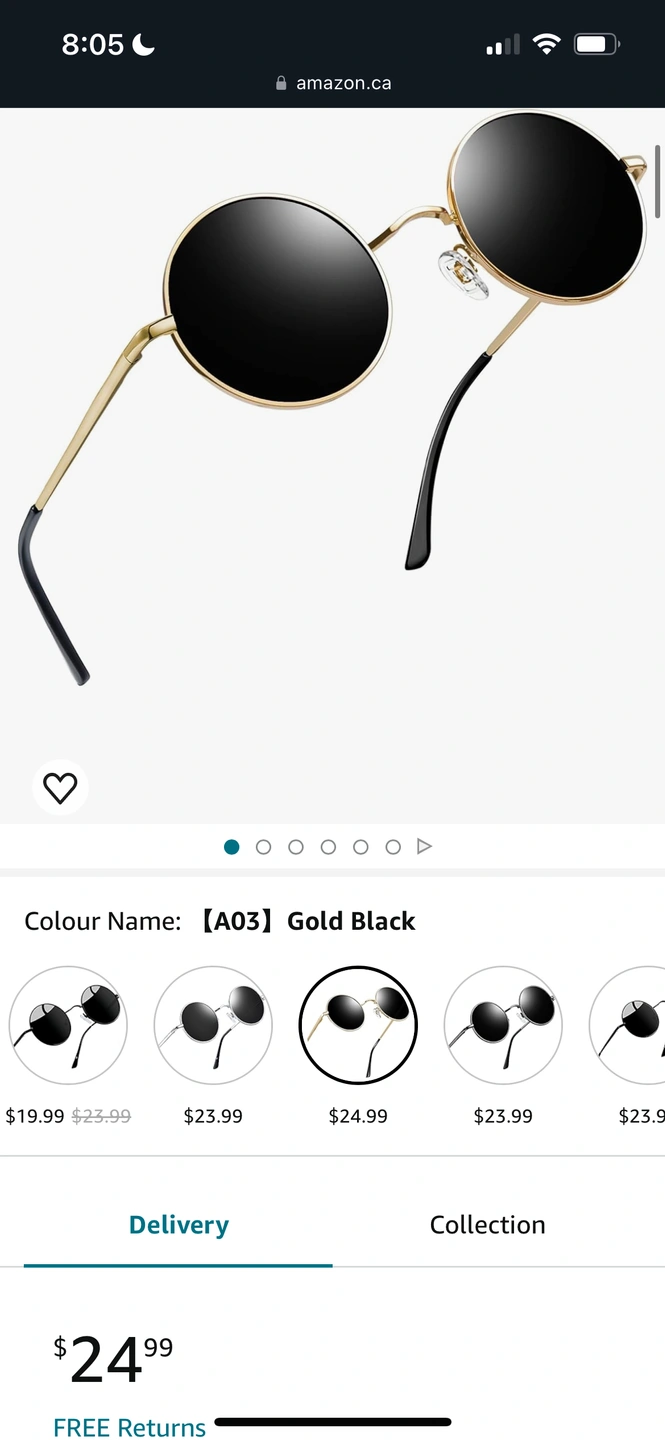The height and width of the screenshot is (1440, 665).
Task: Tap the amazon.ca address bar
Action: point(333,83)
